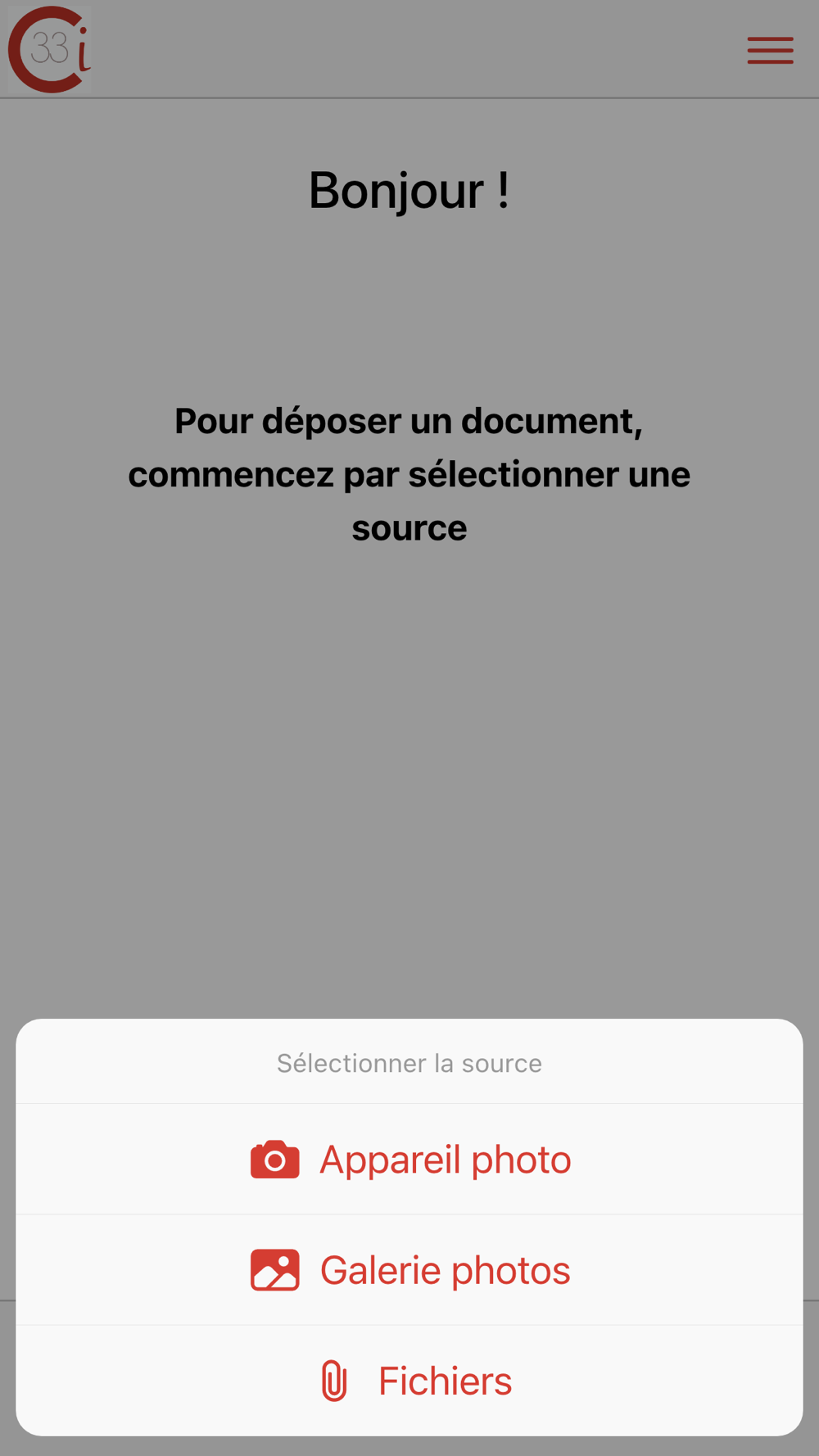Select Galerie photos option
The width and height of the screenshot is (819, 1456).
(x=409, y=1270)
